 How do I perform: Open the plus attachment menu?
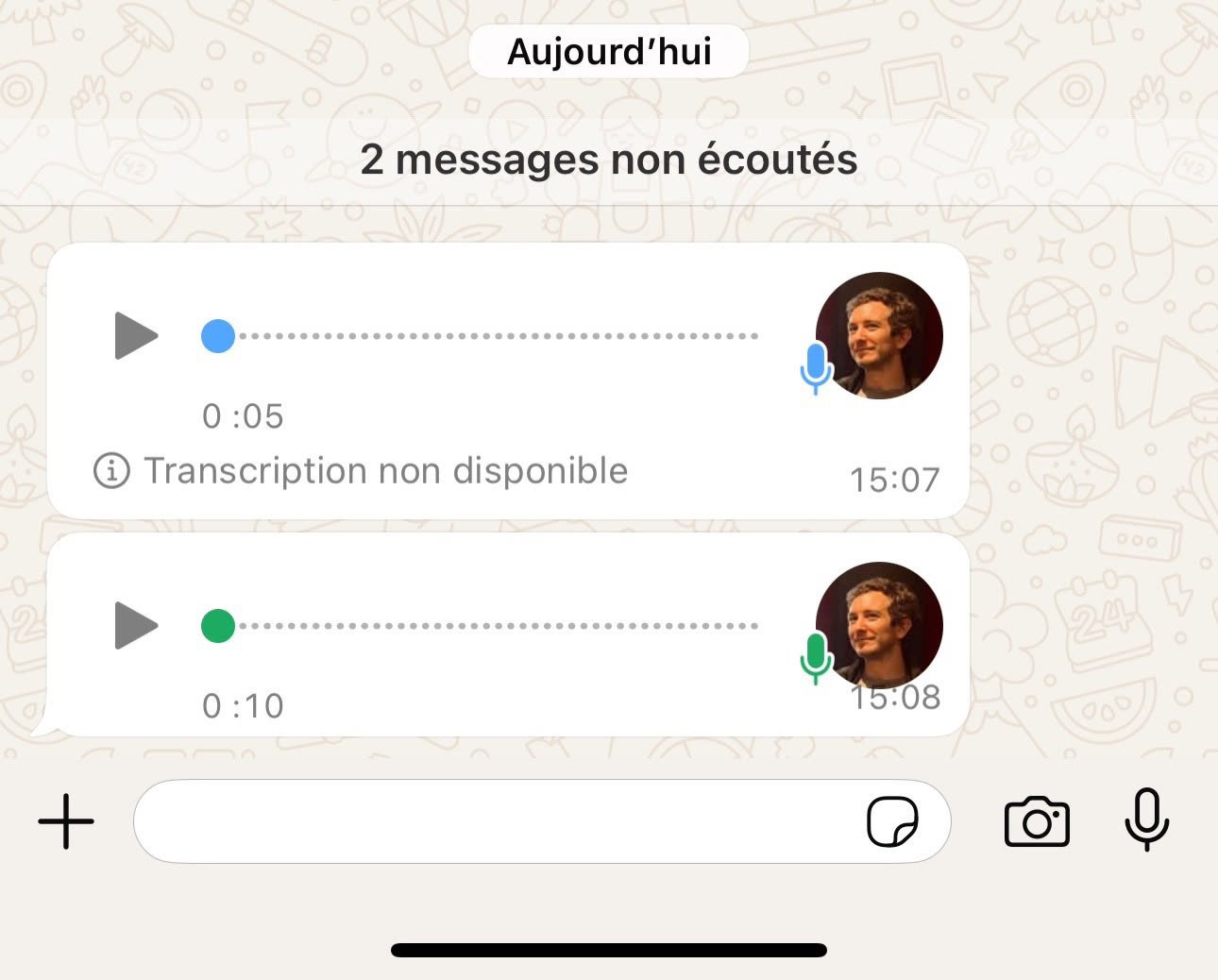coord(66,821)
